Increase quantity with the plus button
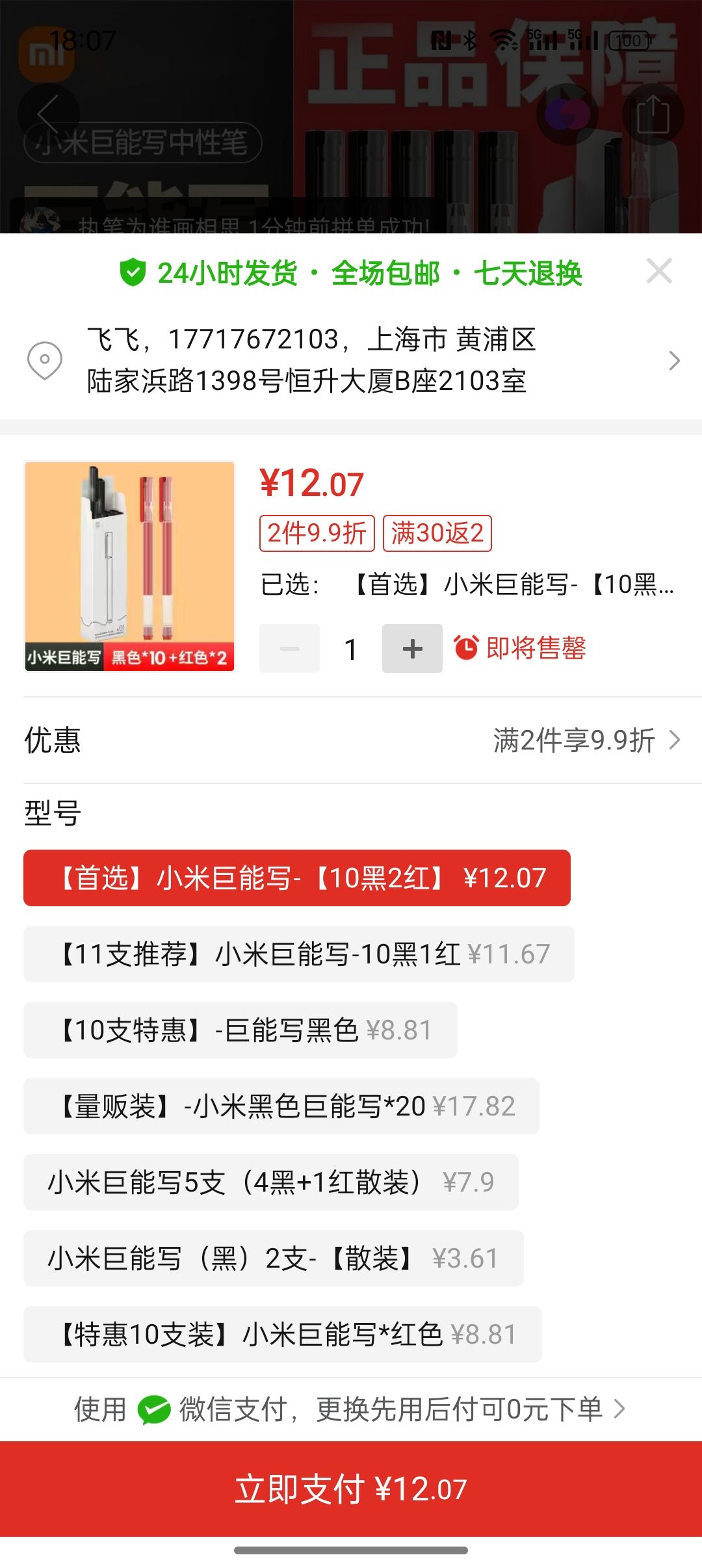Viewport: 702px width, 1568px height. (412, 648)
